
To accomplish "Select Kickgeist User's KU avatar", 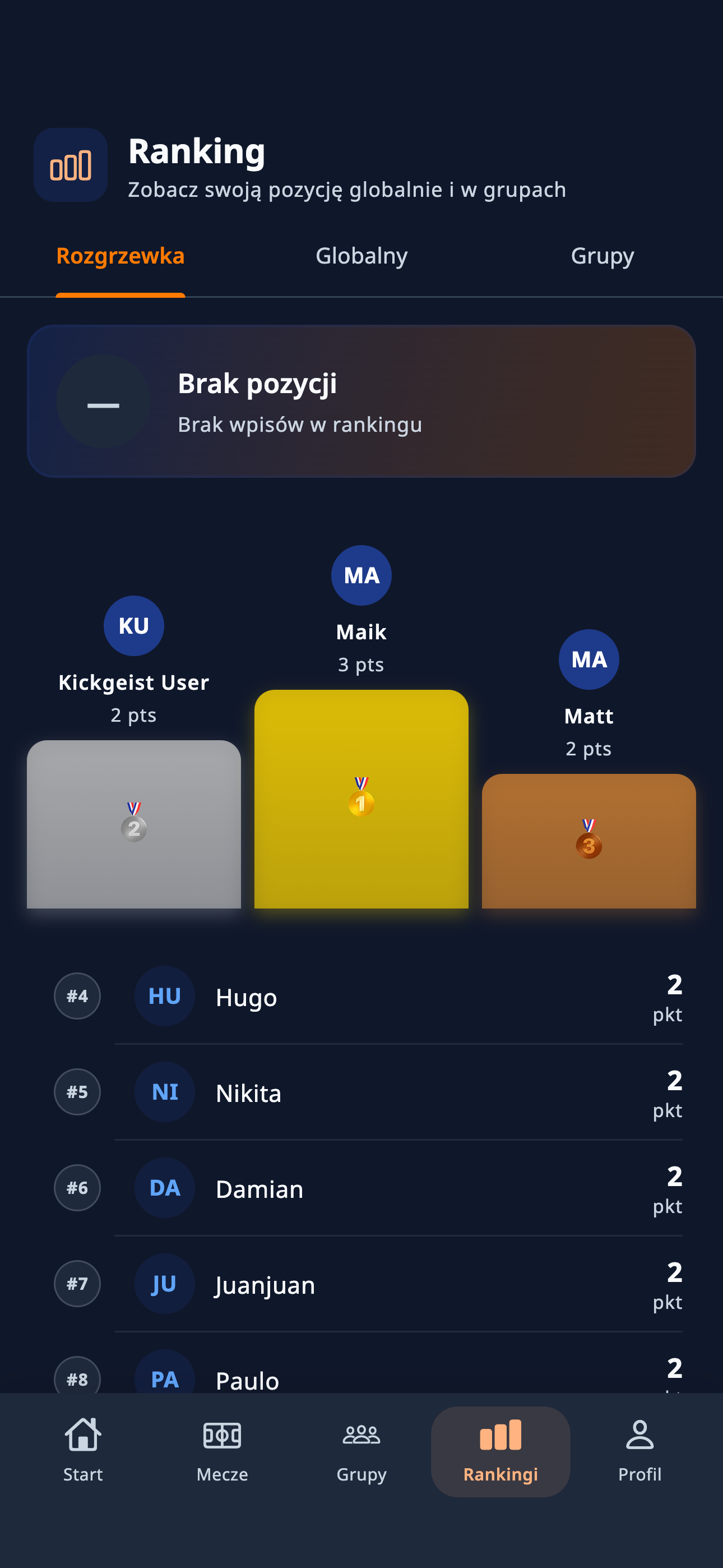I will pyautogui.click(x=134, y=625).
